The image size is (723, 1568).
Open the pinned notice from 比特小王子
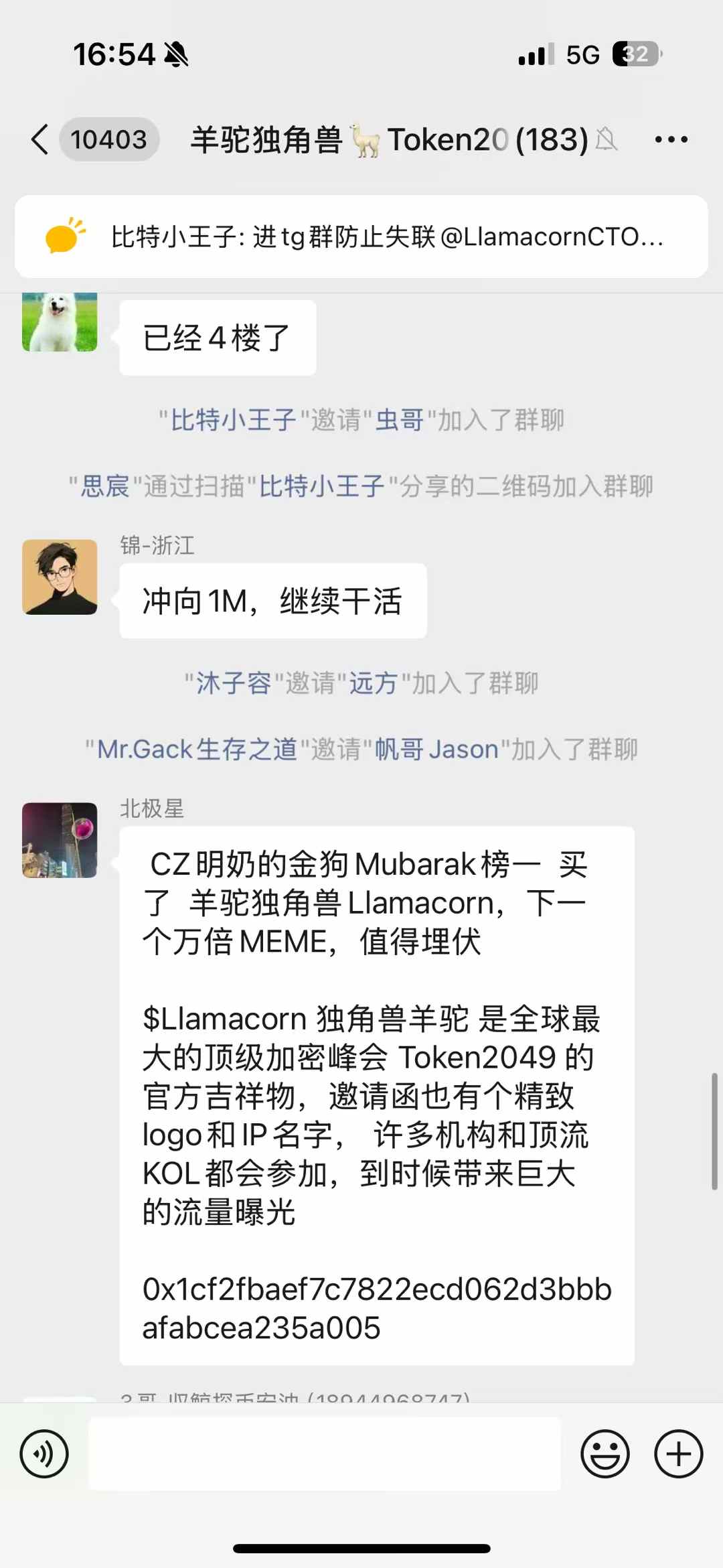tap(361, 236)
